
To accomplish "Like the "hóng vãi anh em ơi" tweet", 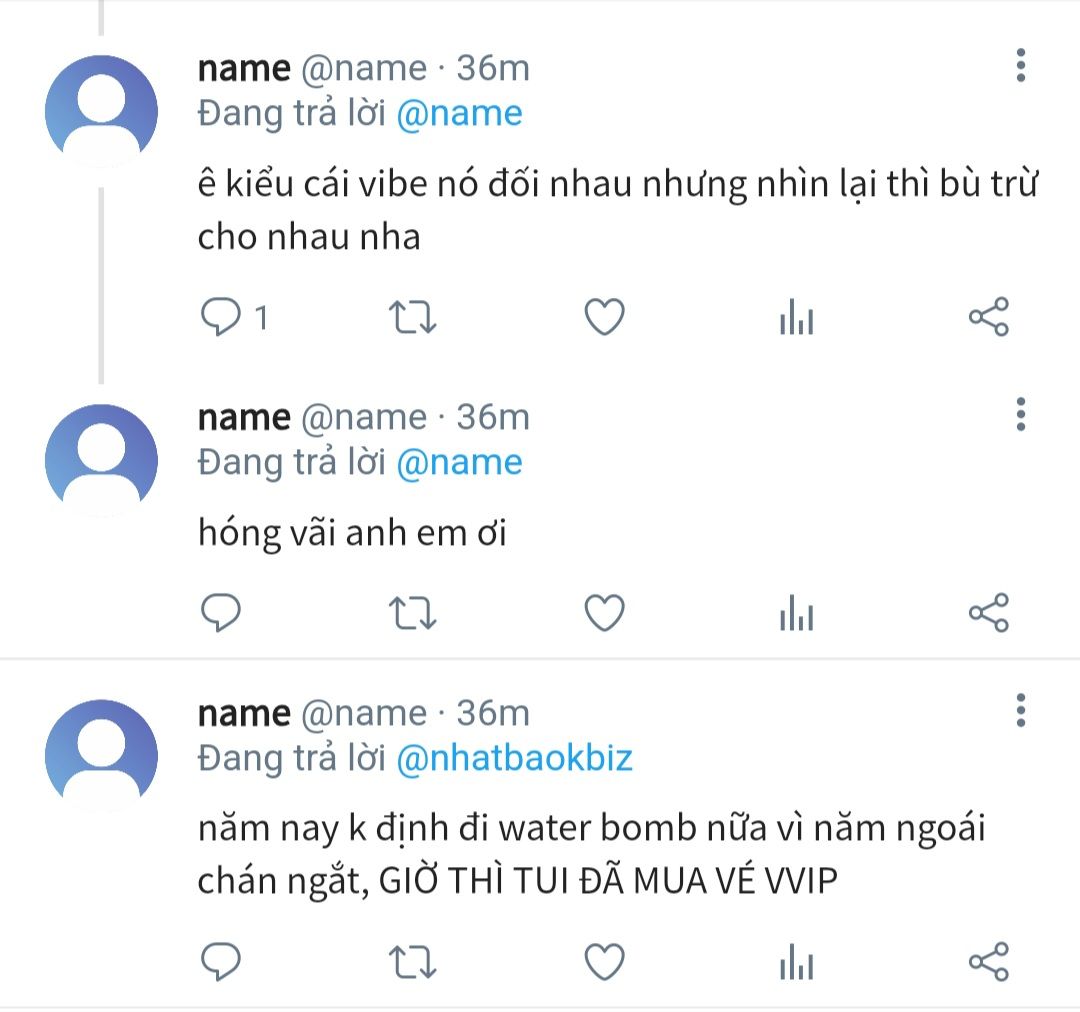I will pyautogui.click(x=604, y=612).
